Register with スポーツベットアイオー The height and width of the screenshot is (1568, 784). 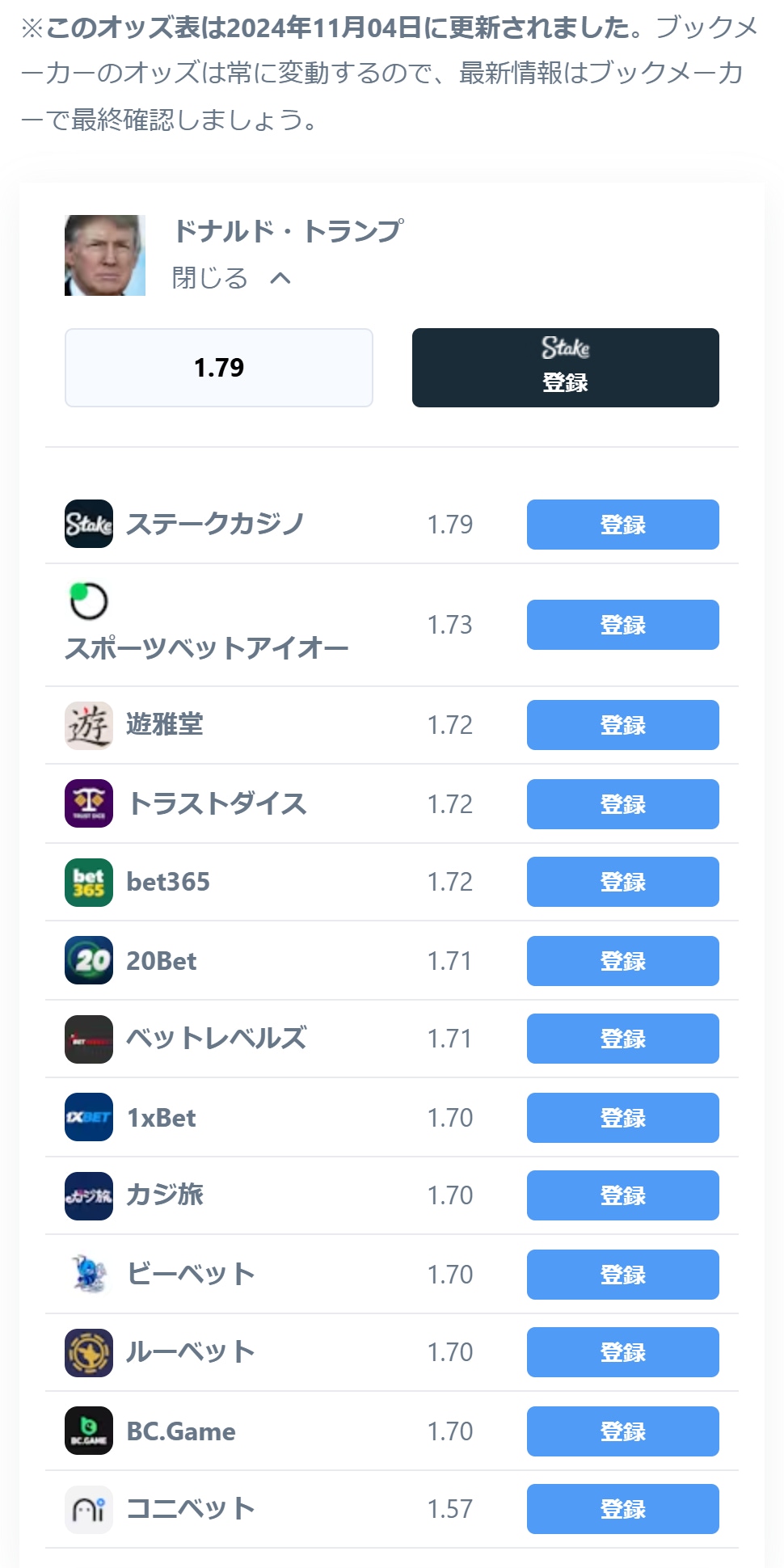622,625
